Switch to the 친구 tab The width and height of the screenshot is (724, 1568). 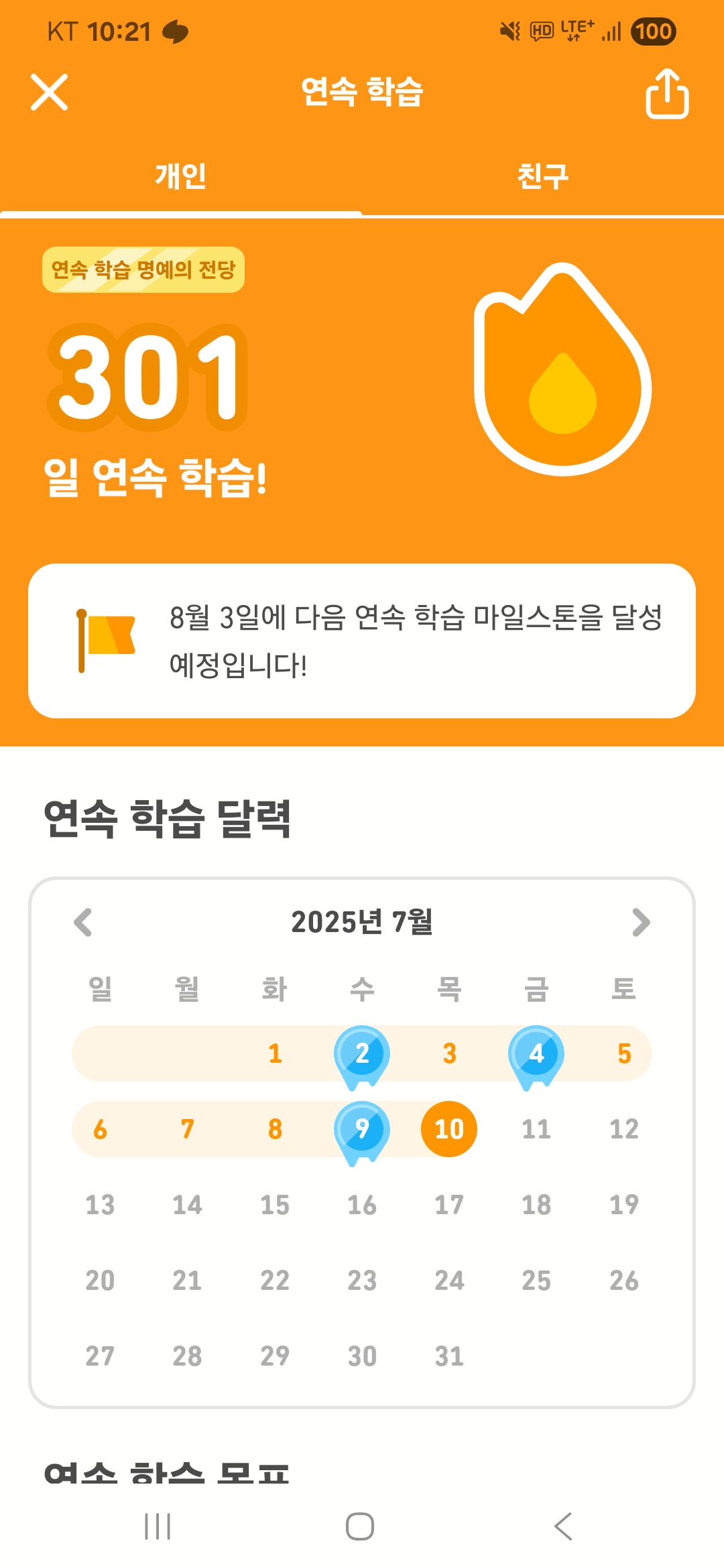tap(543, 176)
